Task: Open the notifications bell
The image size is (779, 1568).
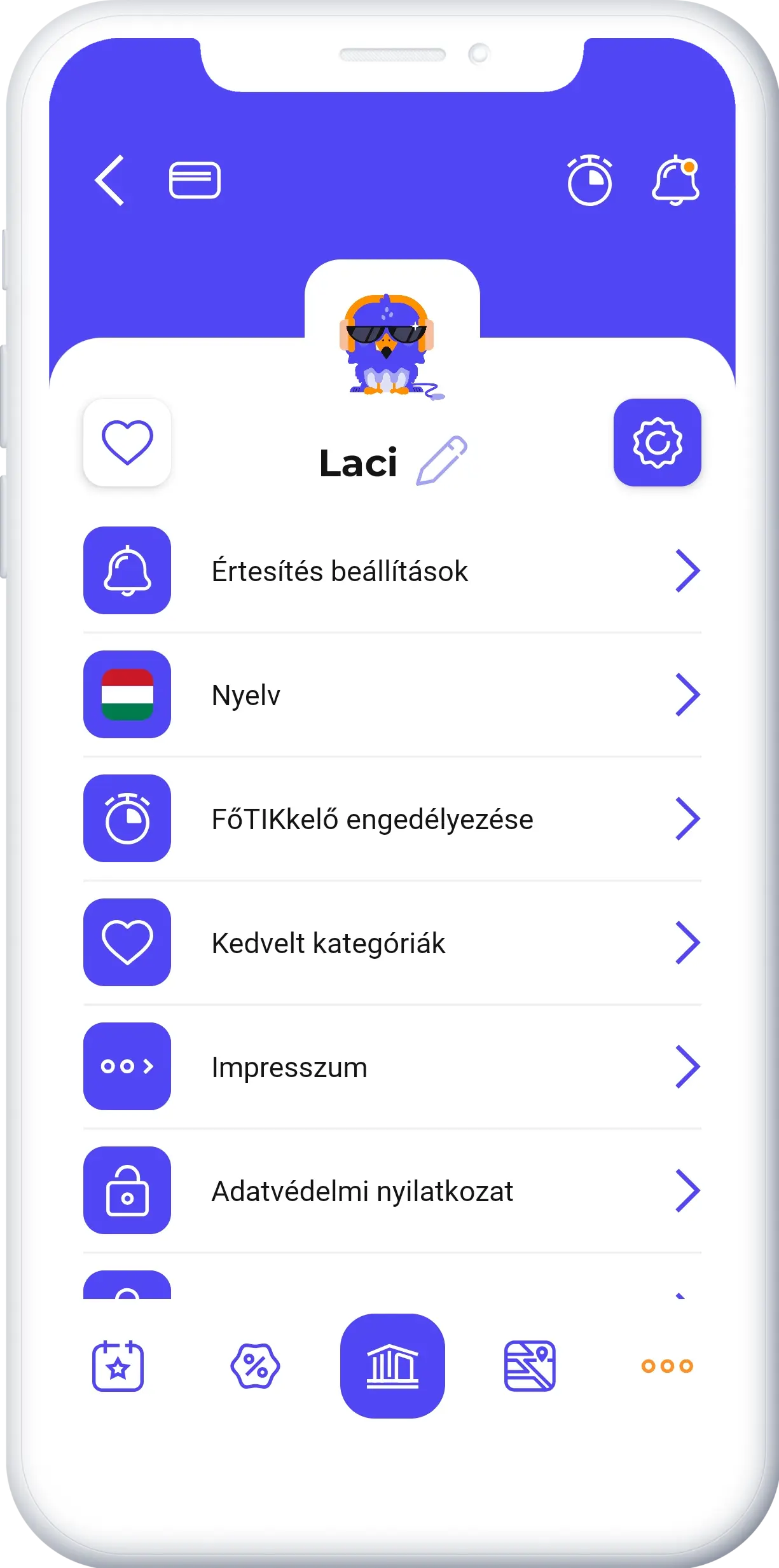Action: coord(675,181)
